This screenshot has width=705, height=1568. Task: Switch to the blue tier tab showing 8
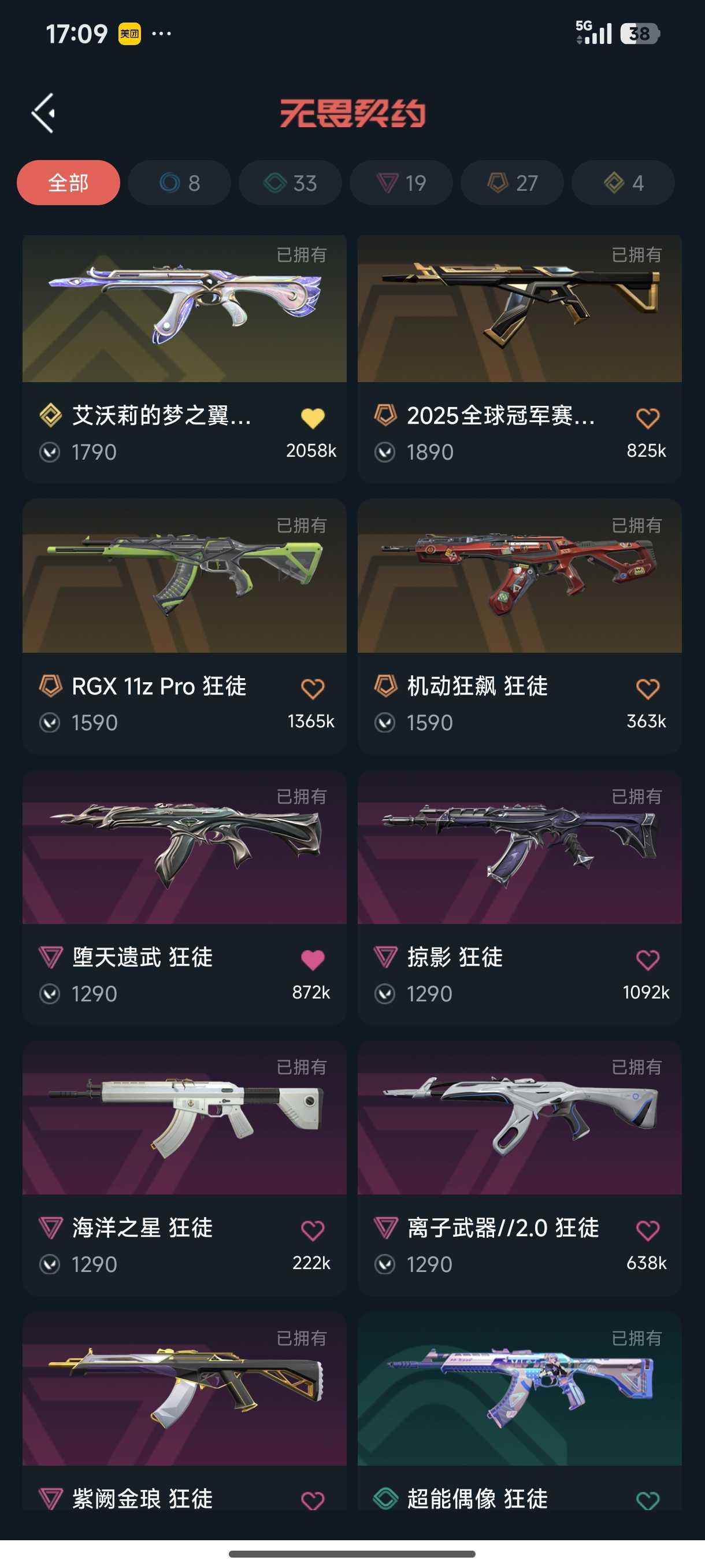click(x=180, y=183)
